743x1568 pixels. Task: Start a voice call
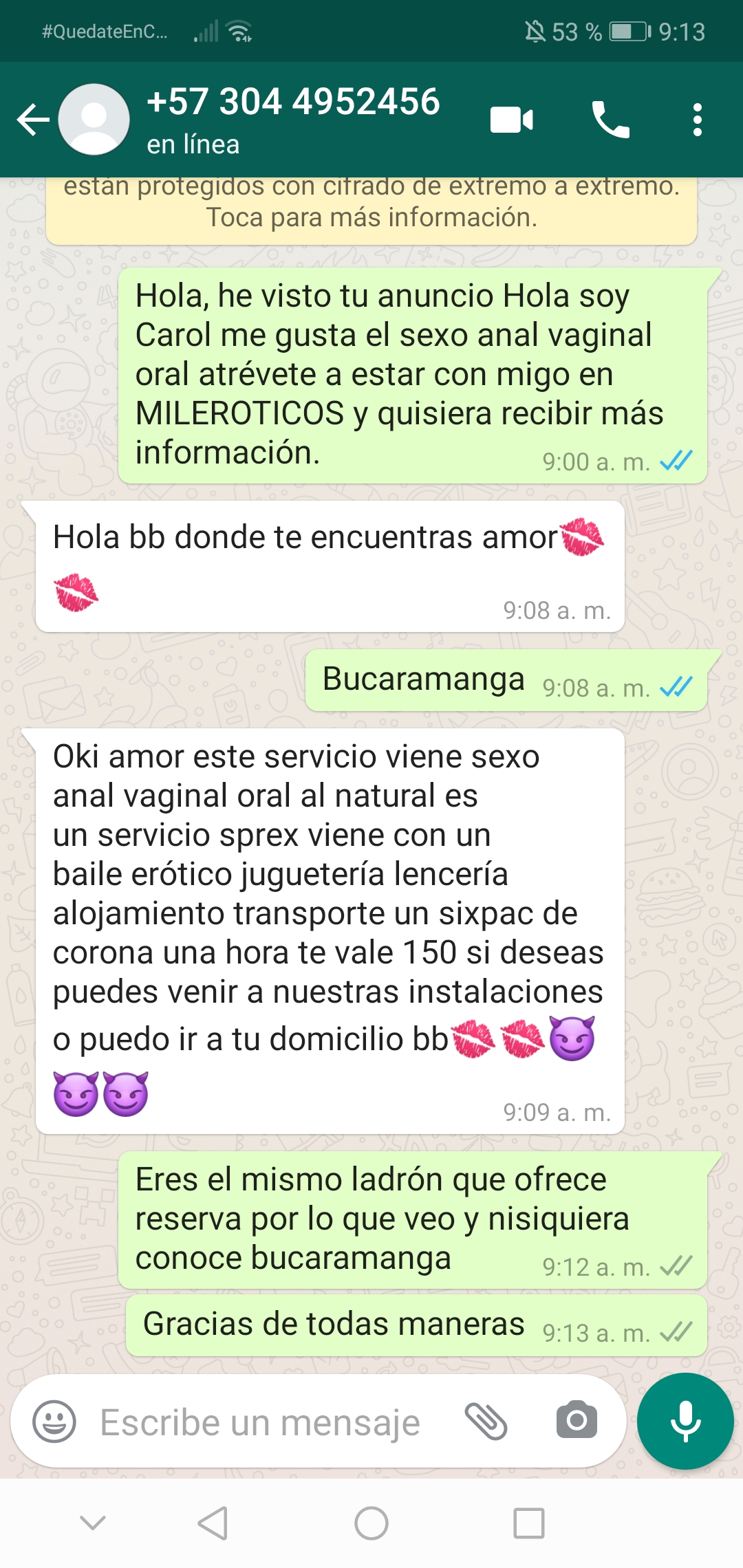(x=610, y=120)
